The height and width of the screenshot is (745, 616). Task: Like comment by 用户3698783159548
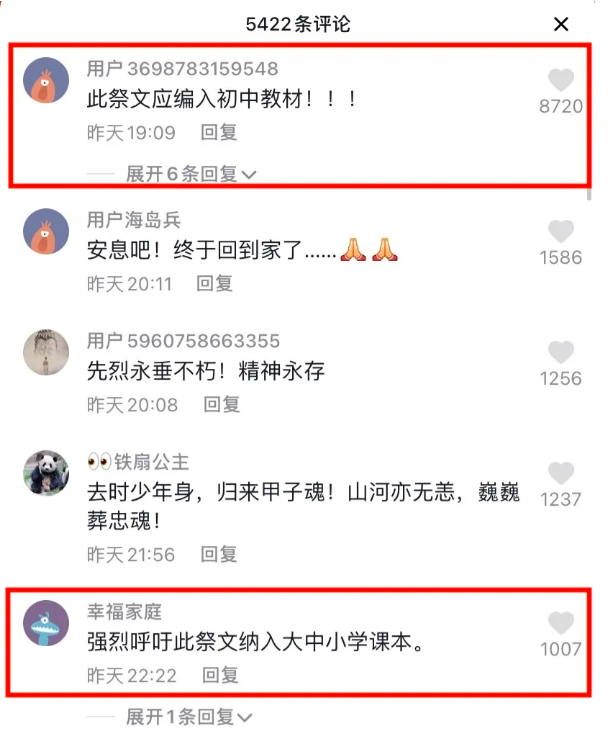(x=561, y=81)
